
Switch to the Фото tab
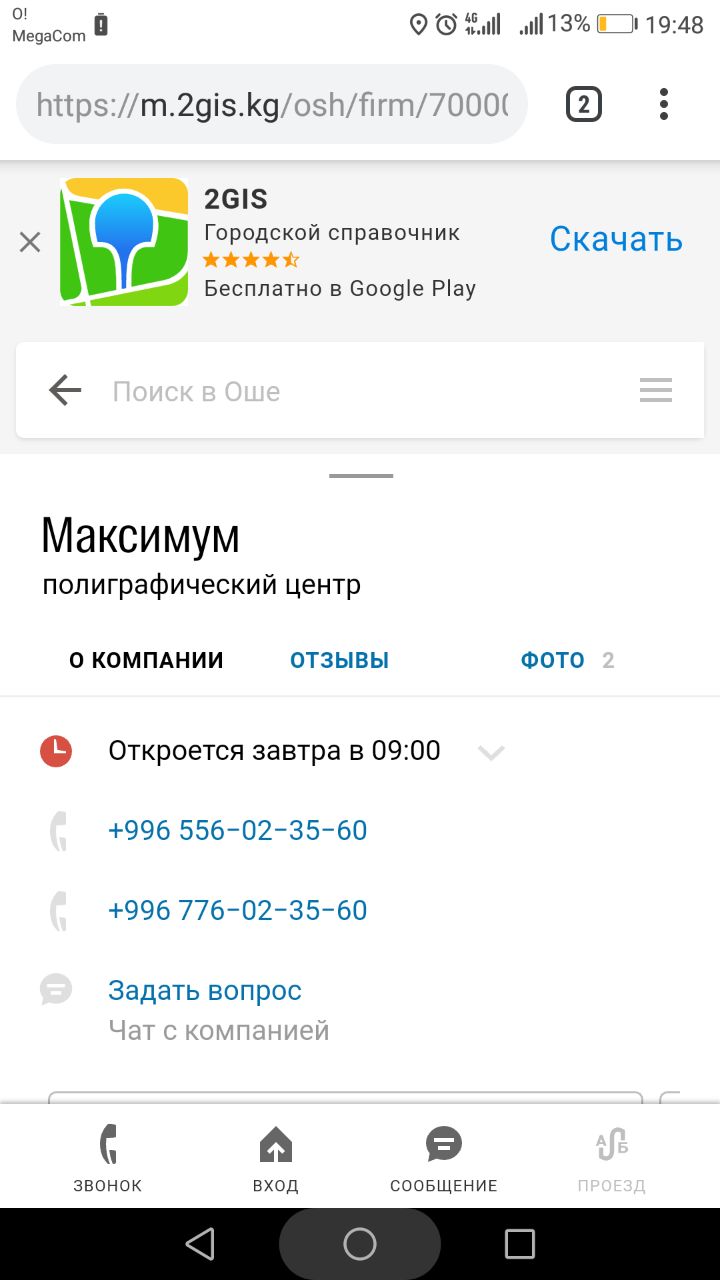click(x=553, y=660)
